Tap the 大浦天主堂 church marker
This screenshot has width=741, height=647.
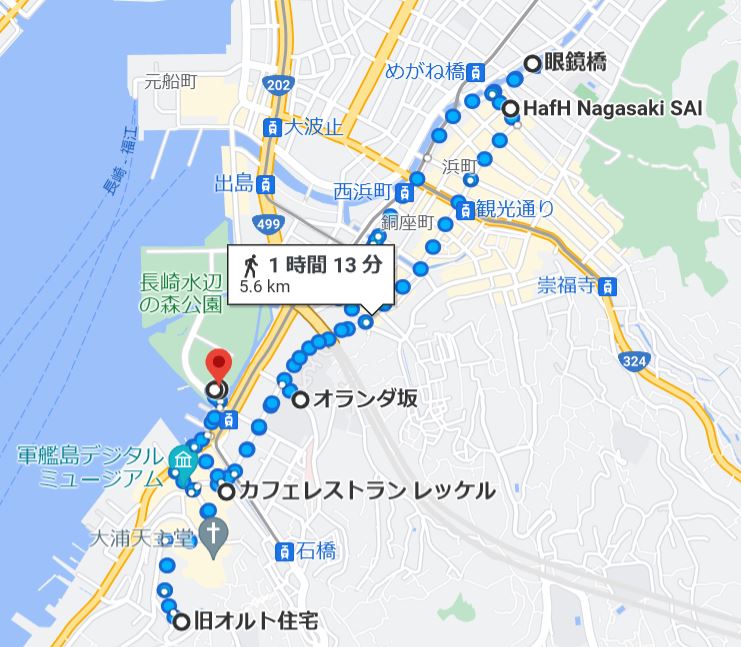(211, 537)
